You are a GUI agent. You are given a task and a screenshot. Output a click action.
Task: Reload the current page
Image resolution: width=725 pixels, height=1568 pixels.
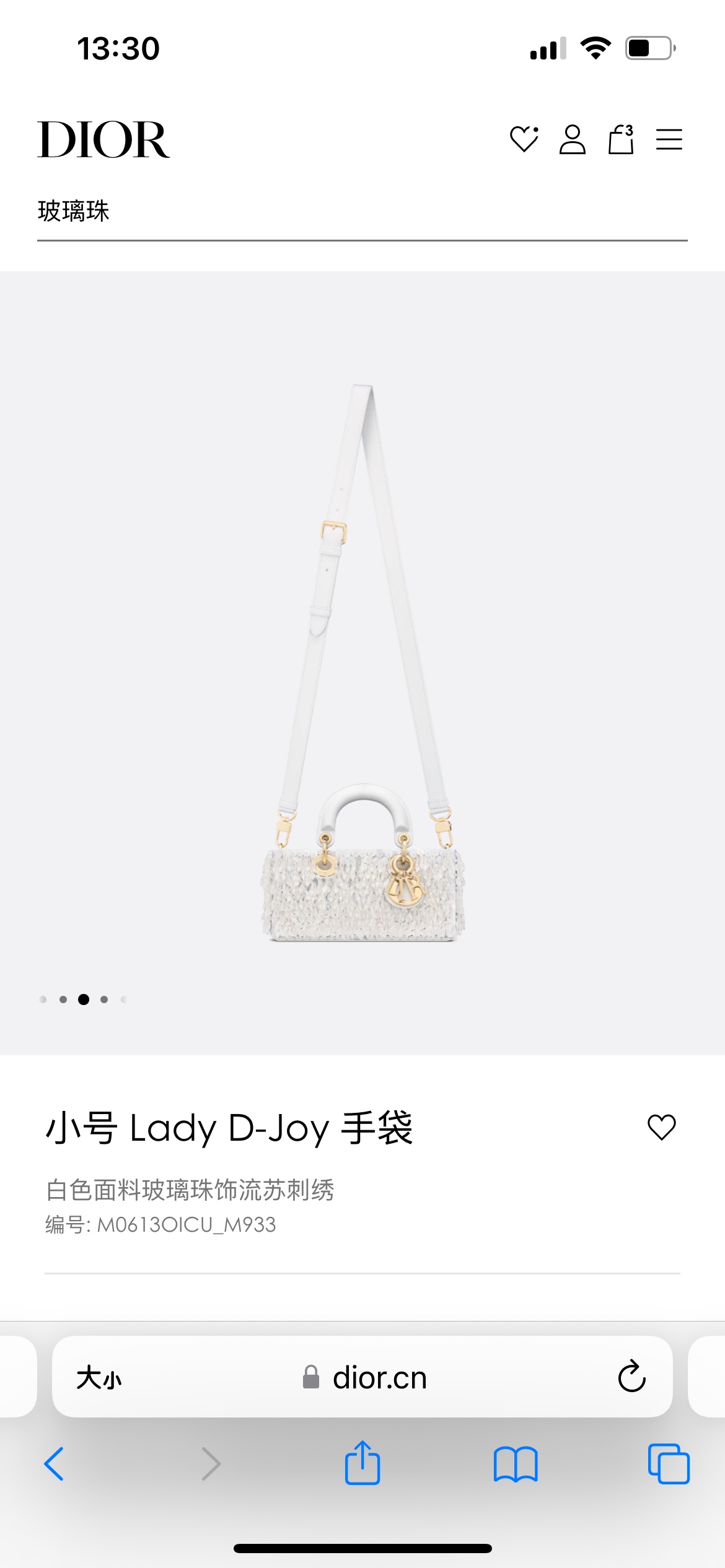(x=631, y=1377)
